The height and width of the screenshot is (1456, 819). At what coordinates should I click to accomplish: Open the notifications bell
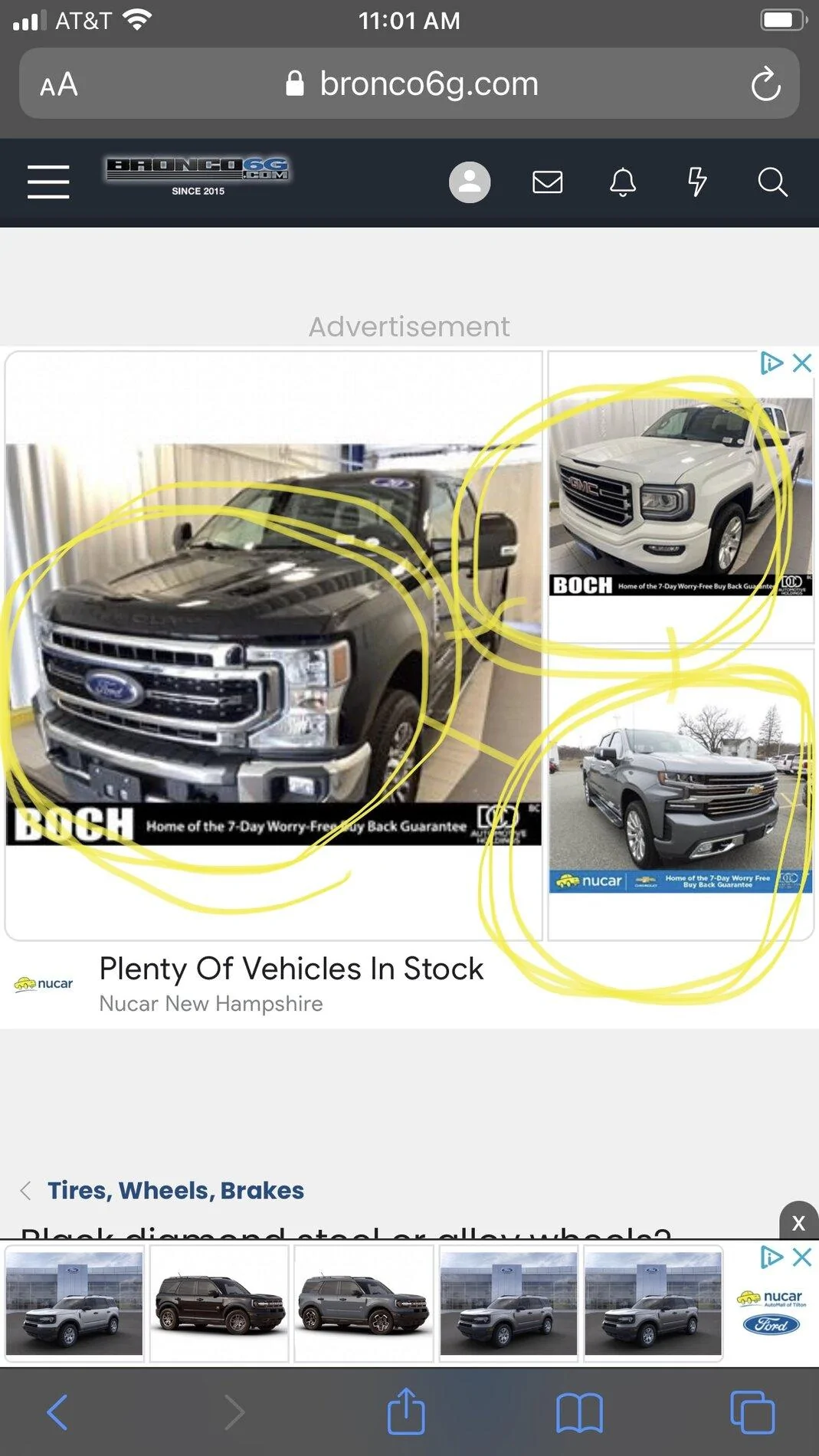tap(623, 182)
